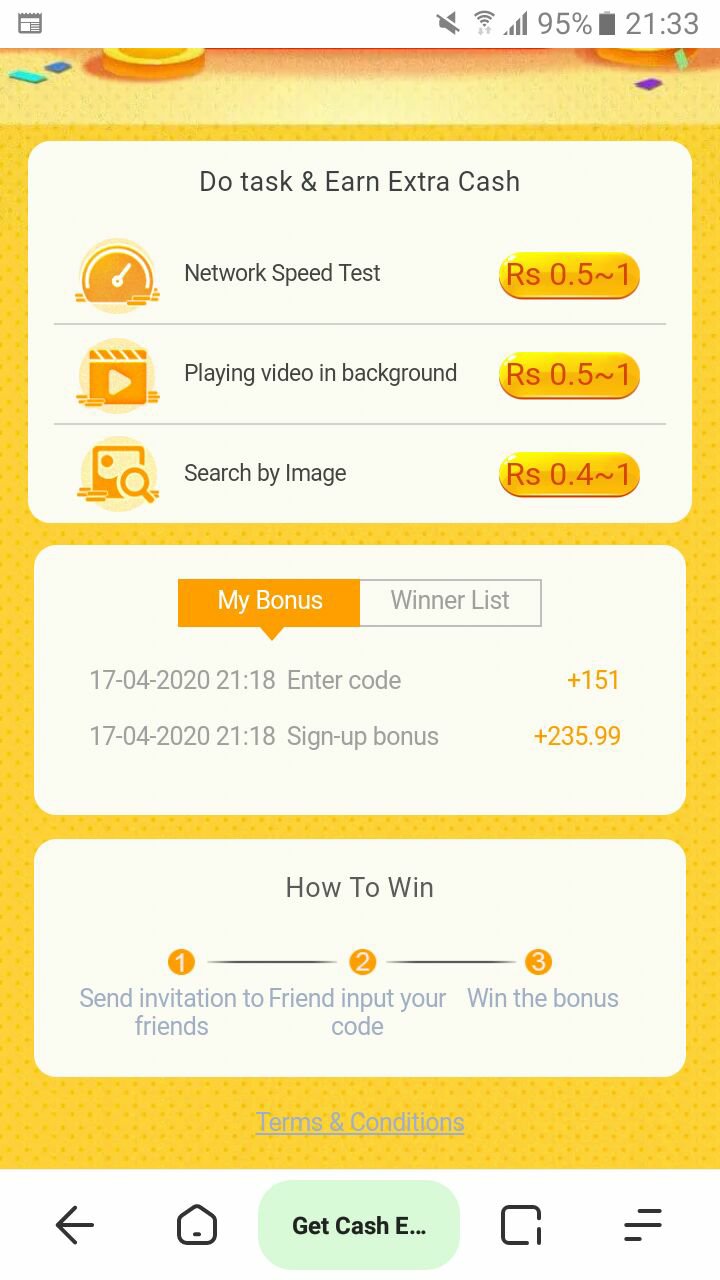
Task: Start the Playing video in background task
Action: (x=568, y=375)
